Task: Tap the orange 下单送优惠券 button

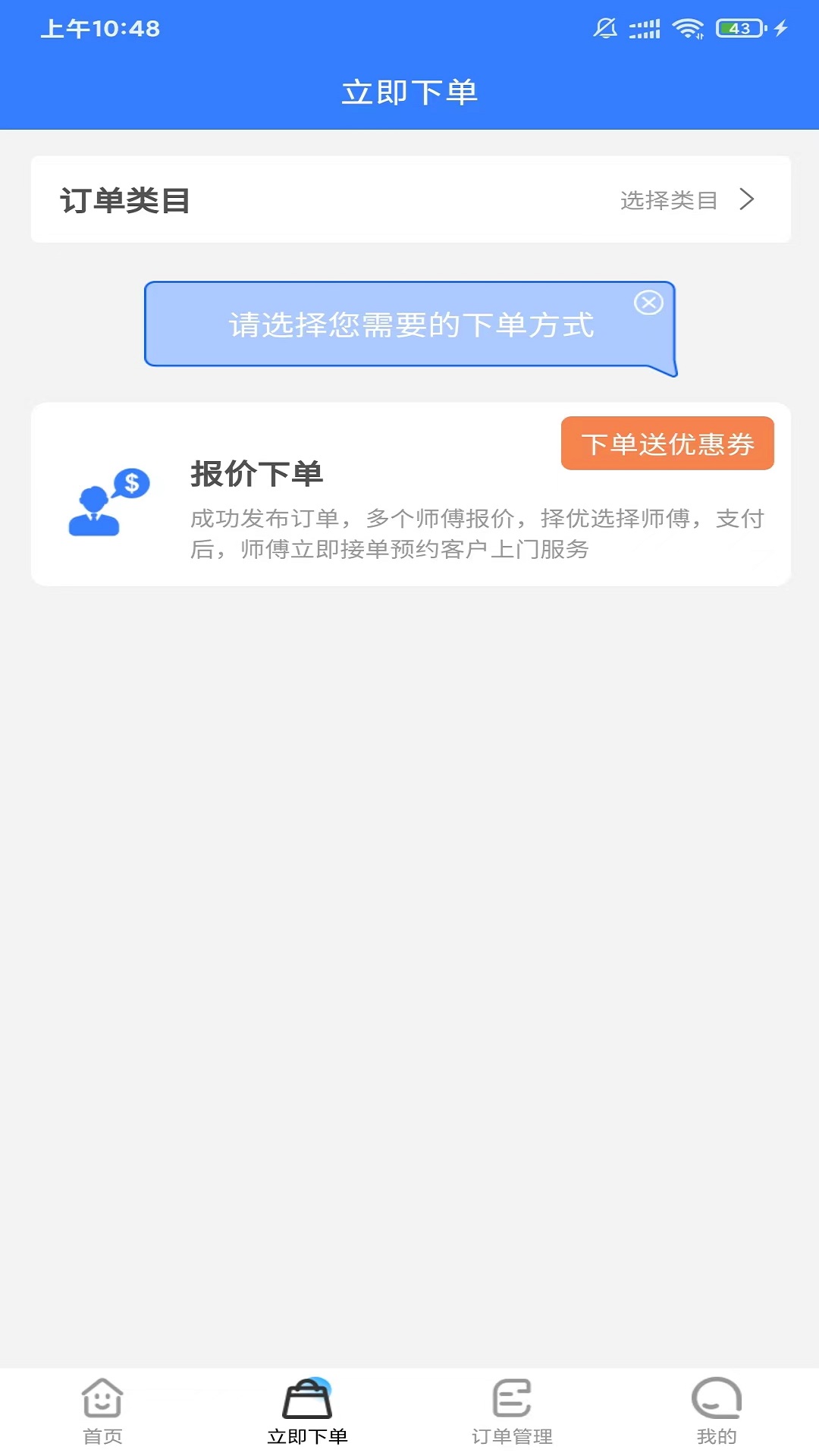Action: pyautogui.click(x=667, y=444)
